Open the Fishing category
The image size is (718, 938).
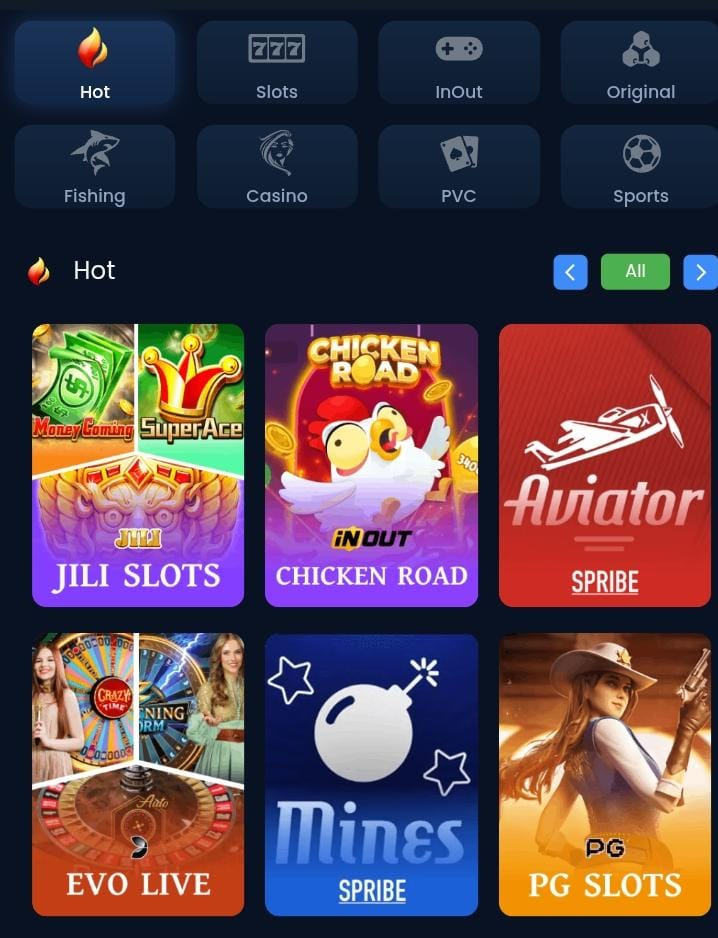point(95,167)
